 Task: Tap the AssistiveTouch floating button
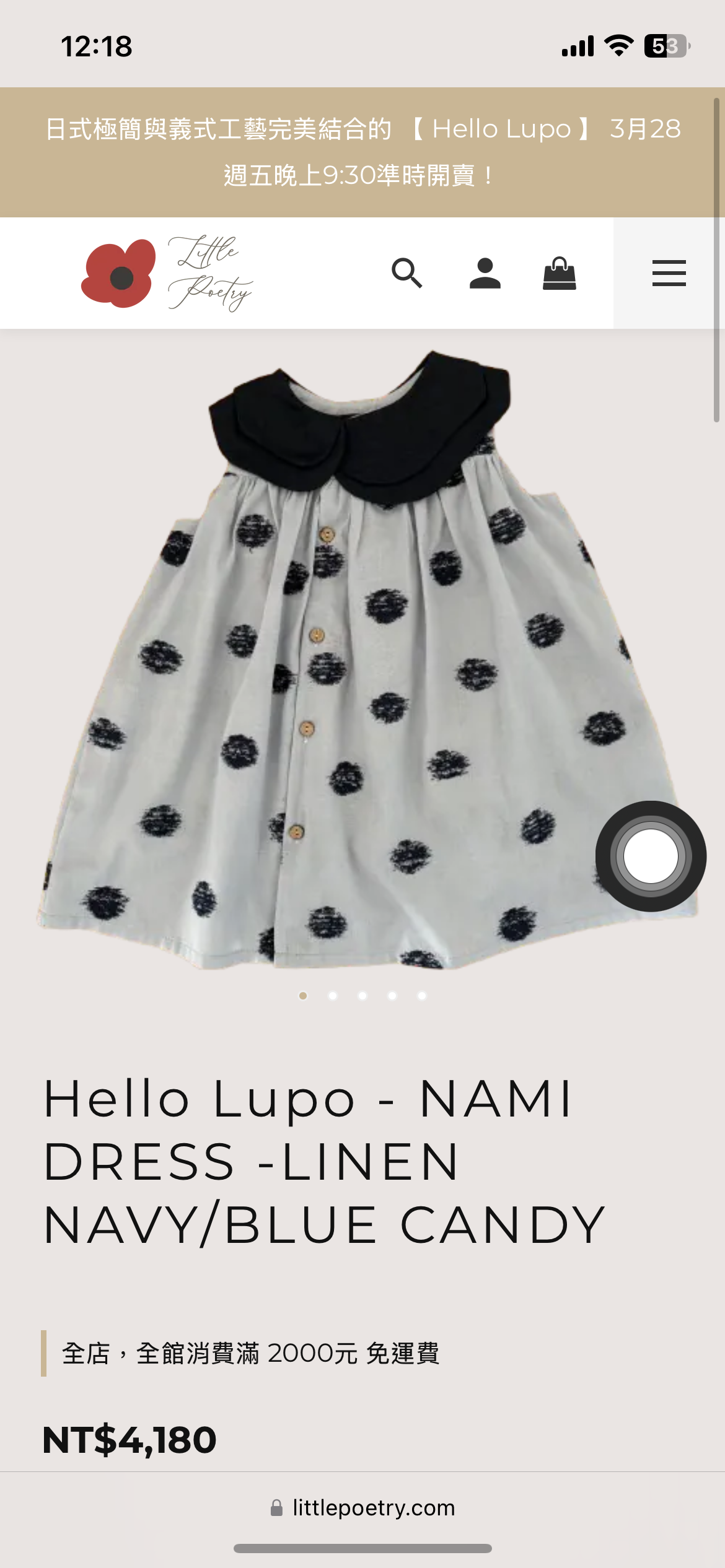tap(651, 856)
